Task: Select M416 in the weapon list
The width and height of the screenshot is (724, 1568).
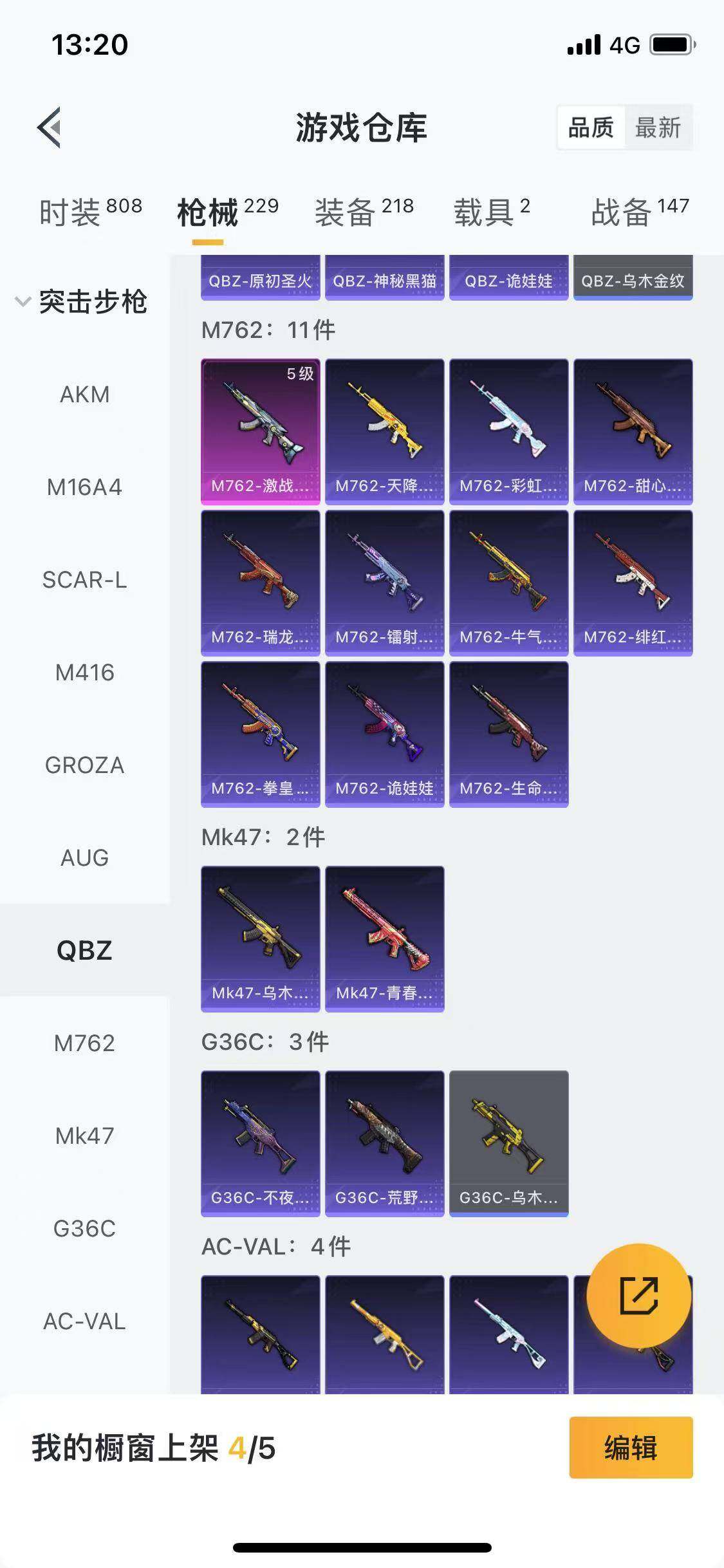Action: click(x=84, y=673)
